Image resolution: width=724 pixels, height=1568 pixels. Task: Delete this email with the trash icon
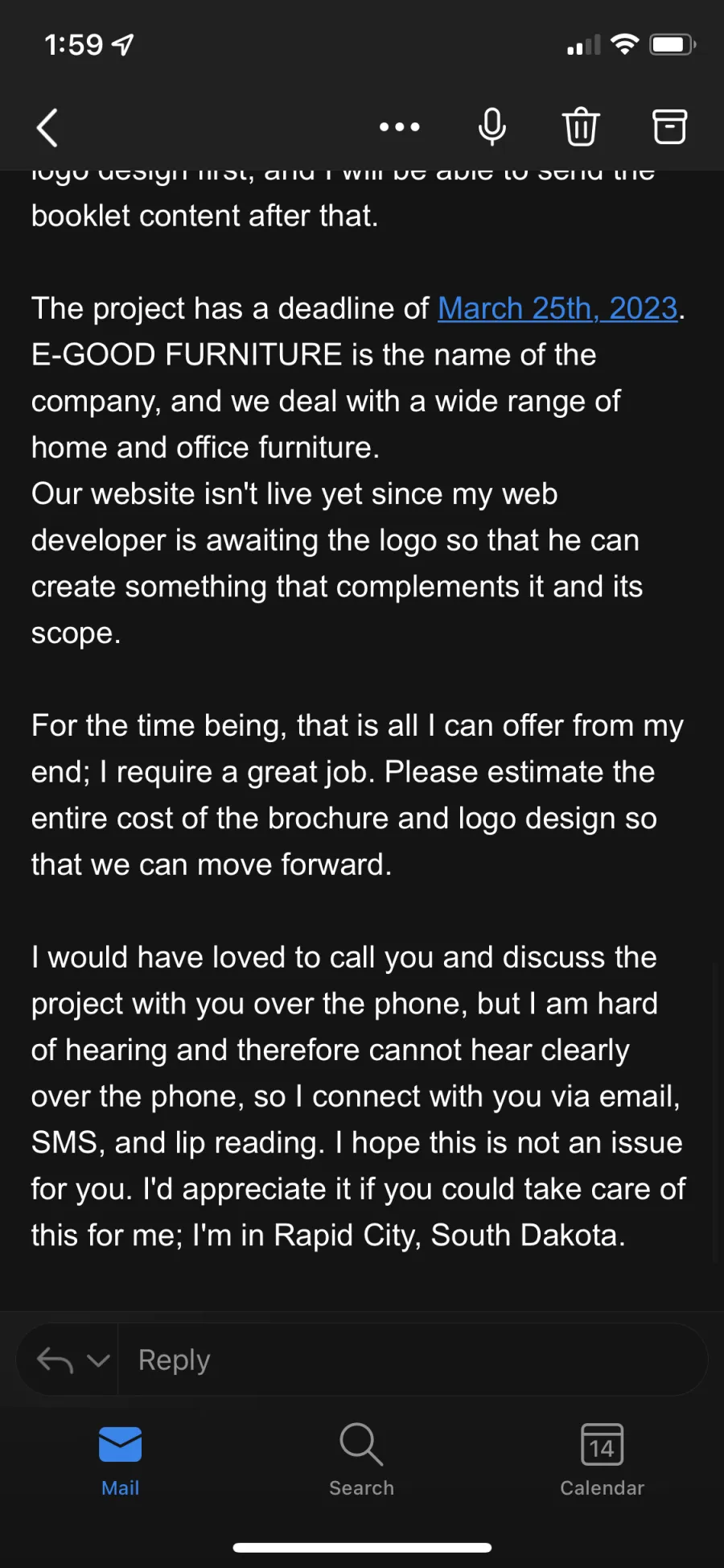point(581,127)
